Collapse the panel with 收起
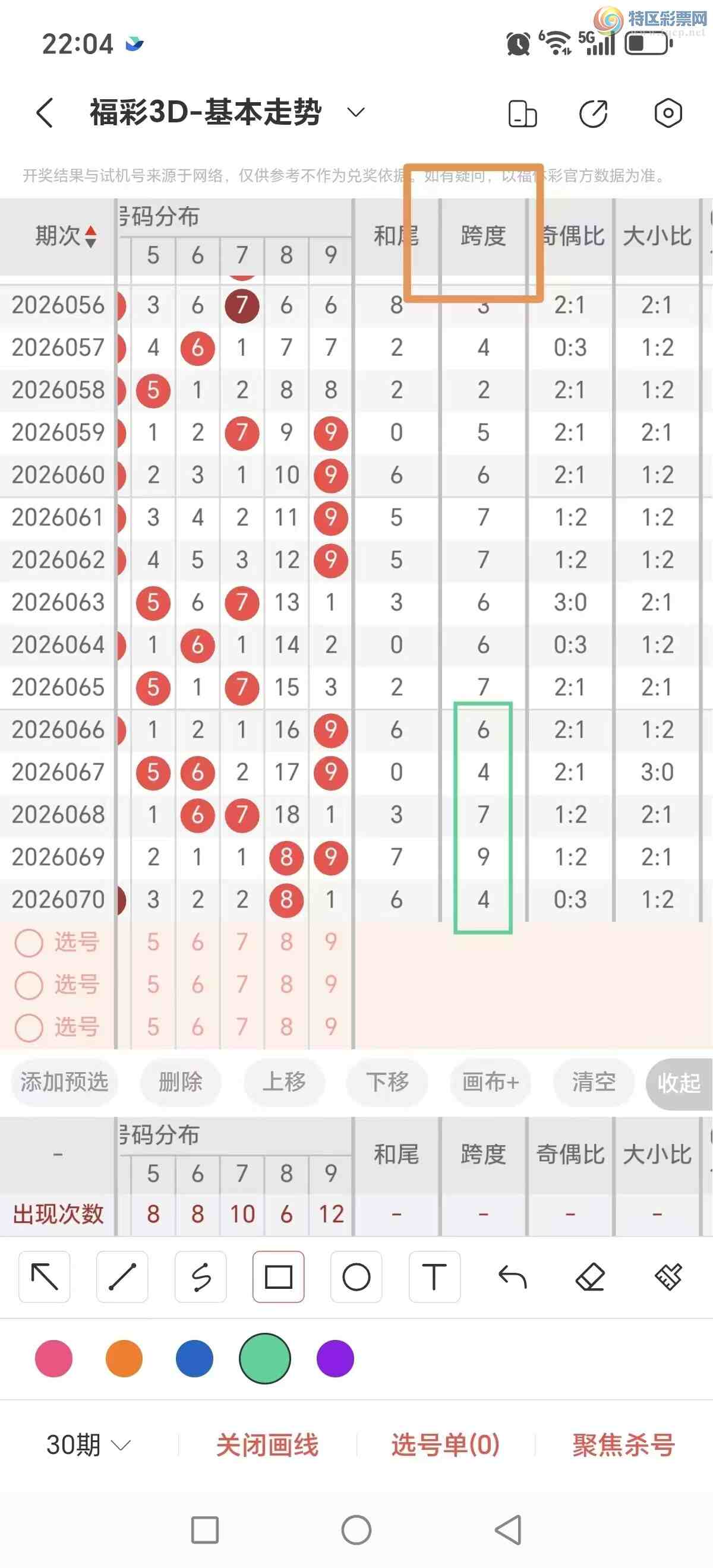Screen dimensions: 713x1568 point(679,1083)
